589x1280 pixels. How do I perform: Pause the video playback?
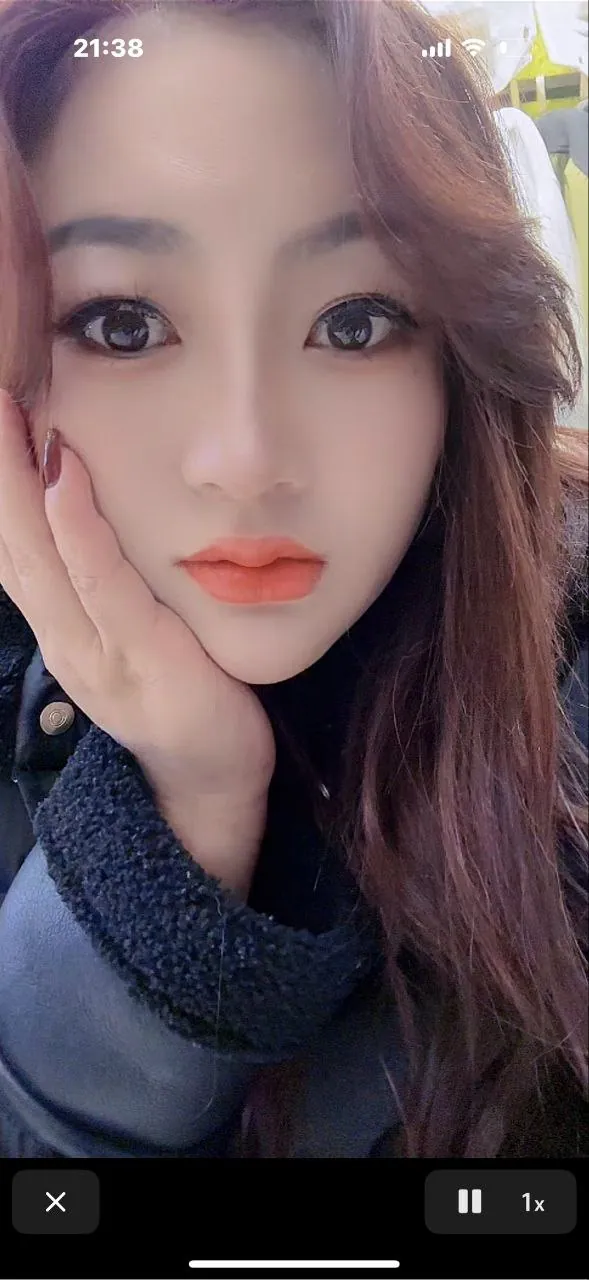(469, 1202)
